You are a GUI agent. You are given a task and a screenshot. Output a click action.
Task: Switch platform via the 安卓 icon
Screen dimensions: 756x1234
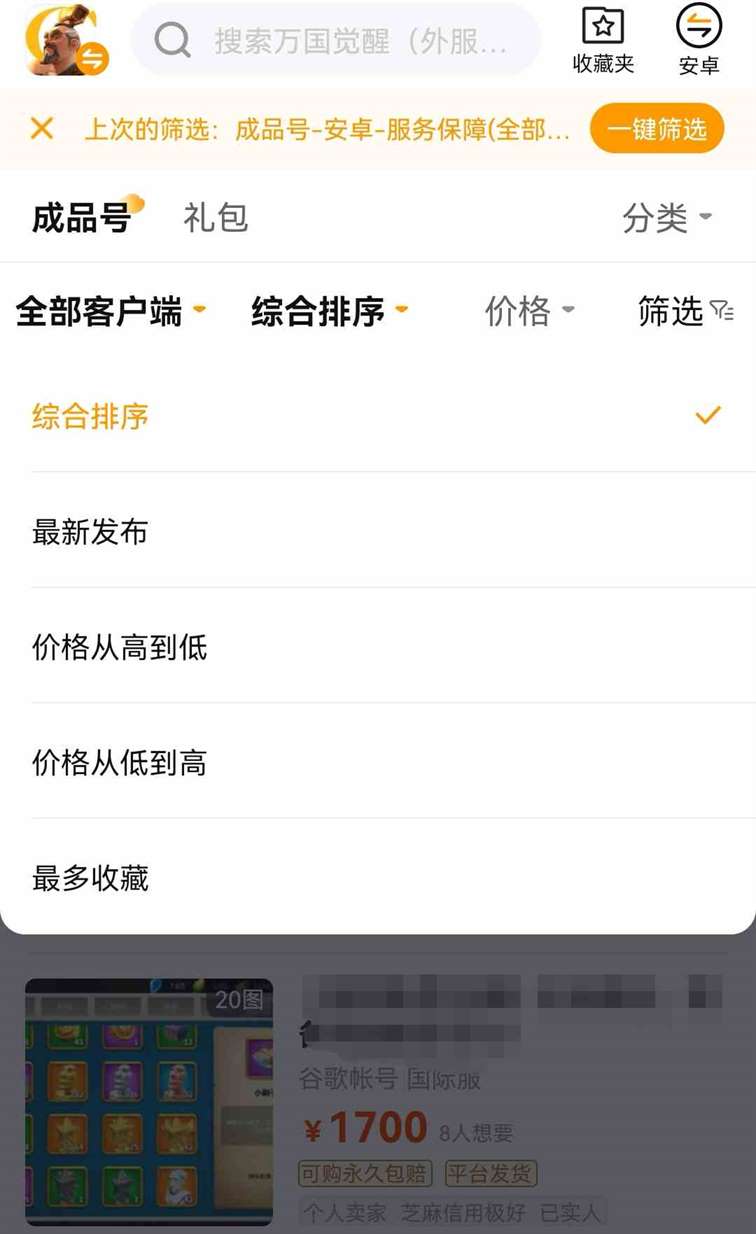(698, 40)
